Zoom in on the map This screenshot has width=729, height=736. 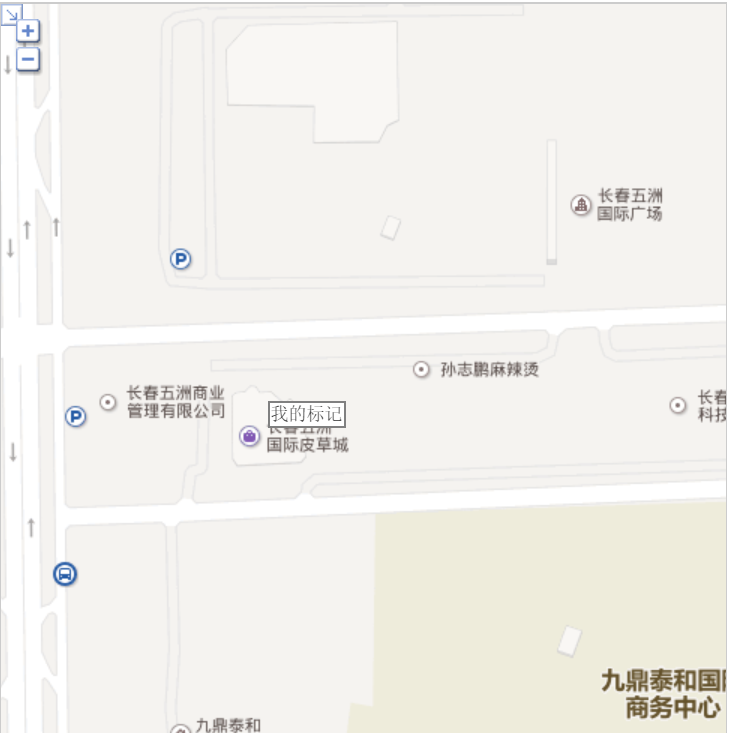click(x=29, y=31)
